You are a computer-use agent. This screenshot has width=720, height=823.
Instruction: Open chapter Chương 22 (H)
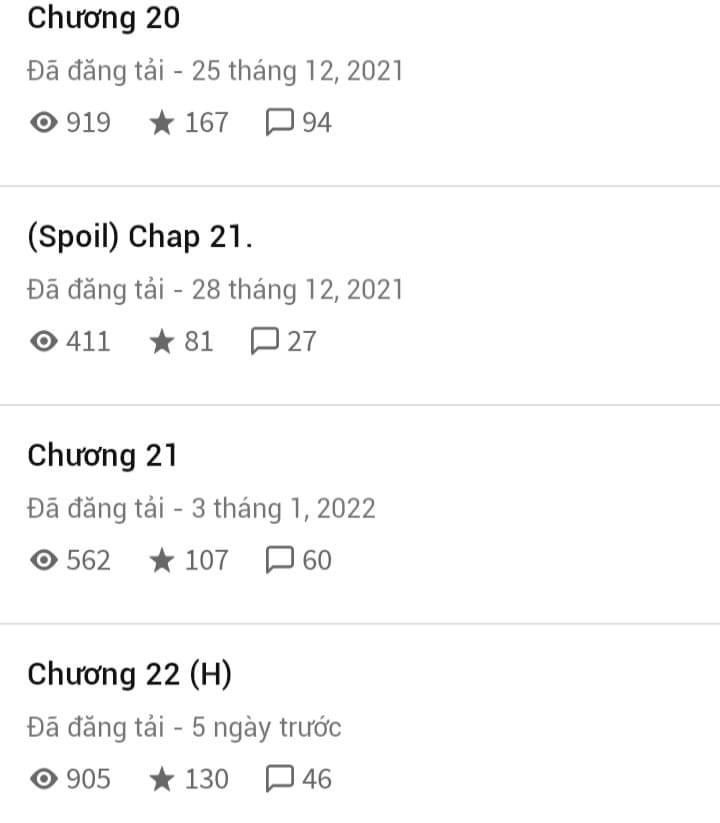click(129, 675)
